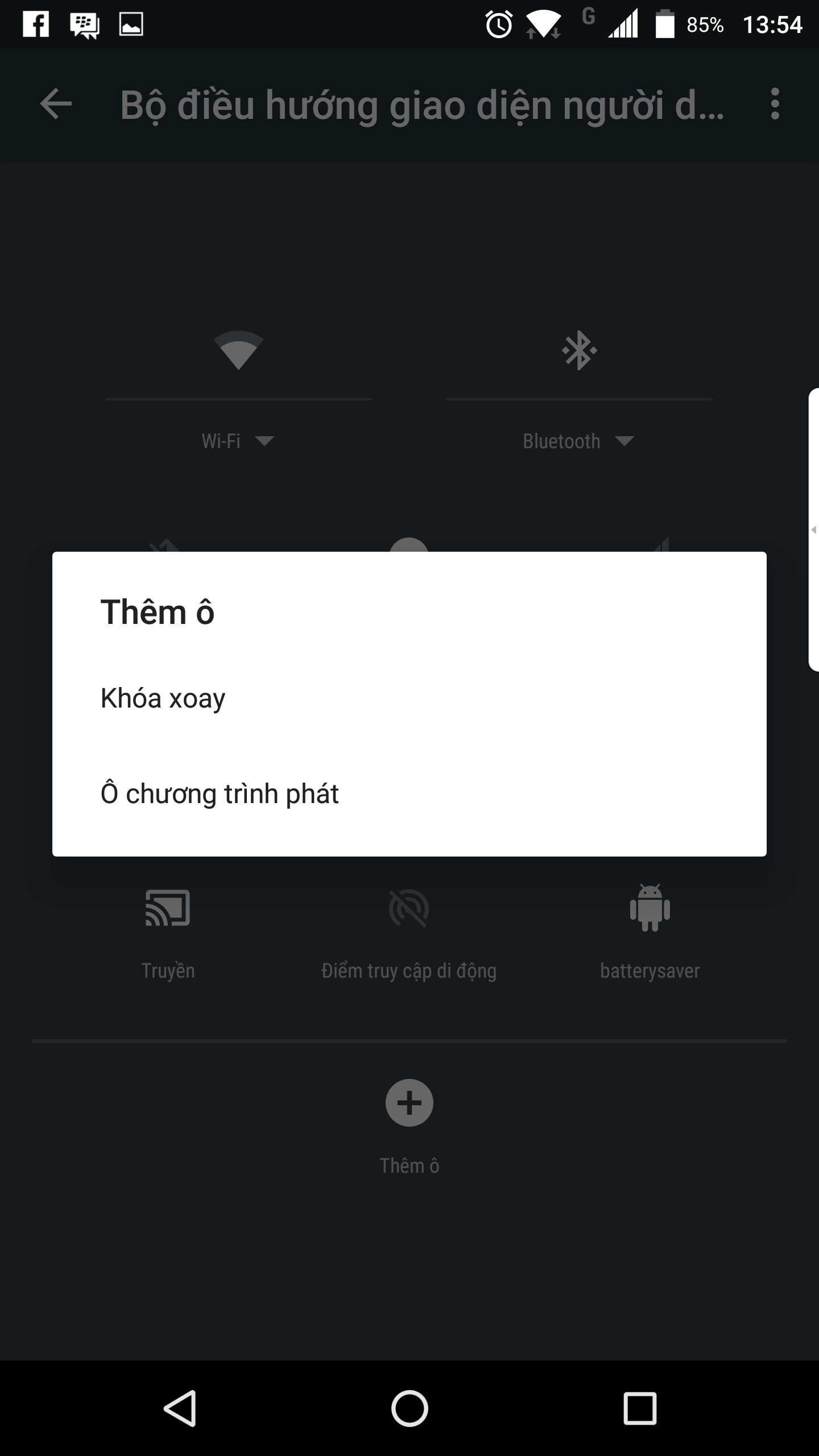This screenshot has height=1456, width=819.
Task: Open the recent apps view
Action: [x=640, y=1408]
